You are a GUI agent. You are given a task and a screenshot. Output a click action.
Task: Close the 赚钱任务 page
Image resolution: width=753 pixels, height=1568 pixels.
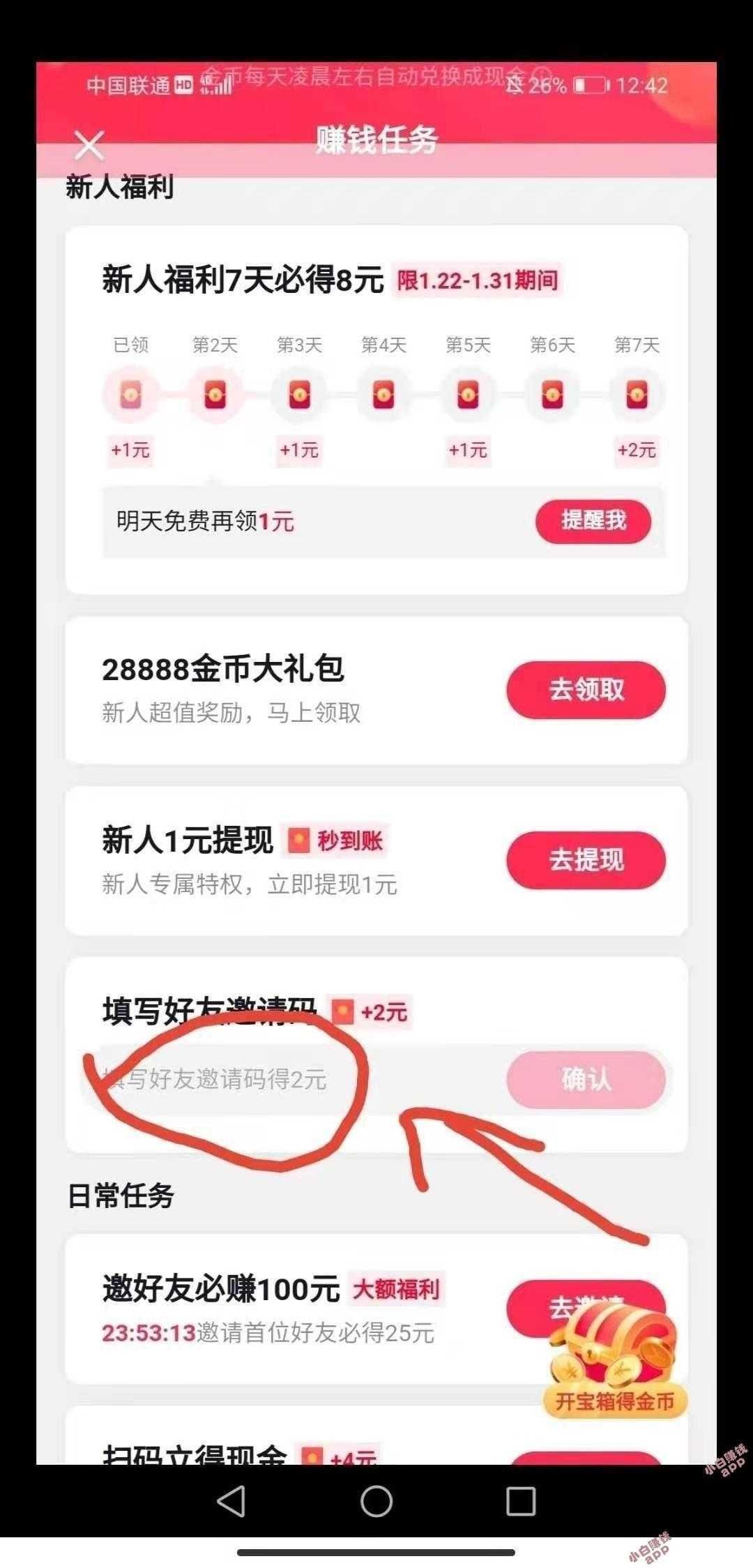pos(89,146)
